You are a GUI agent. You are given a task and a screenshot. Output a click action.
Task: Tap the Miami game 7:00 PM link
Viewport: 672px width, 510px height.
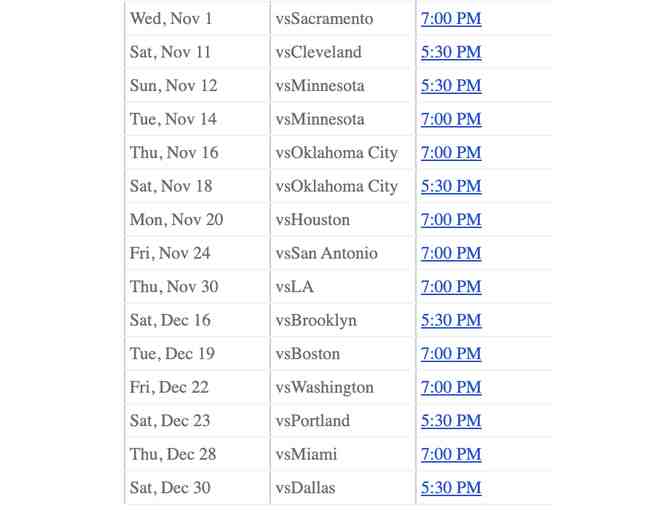(x=451, y=454)
